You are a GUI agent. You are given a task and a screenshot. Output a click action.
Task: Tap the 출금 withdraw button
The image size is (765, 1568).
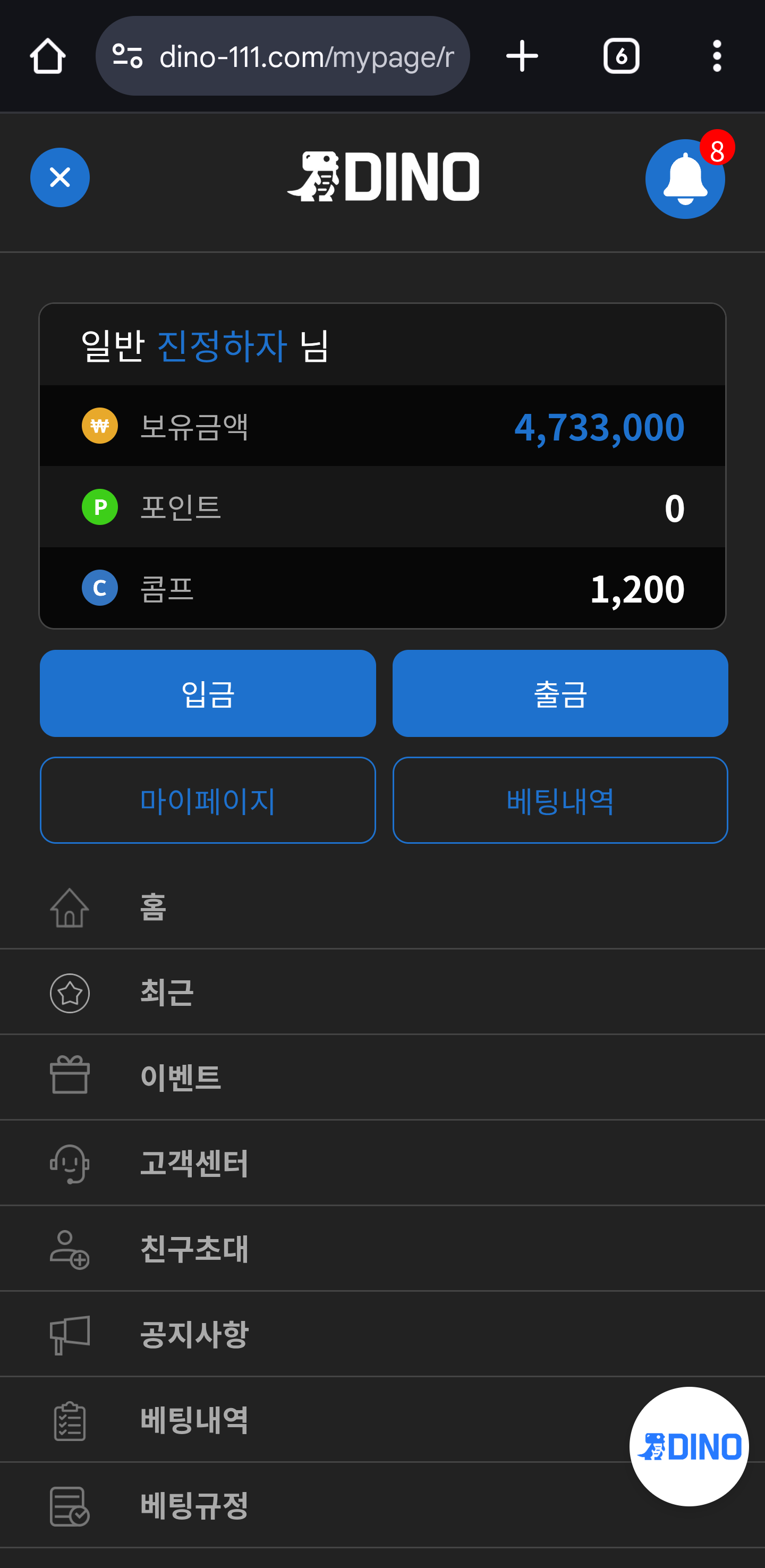[560, 693]
